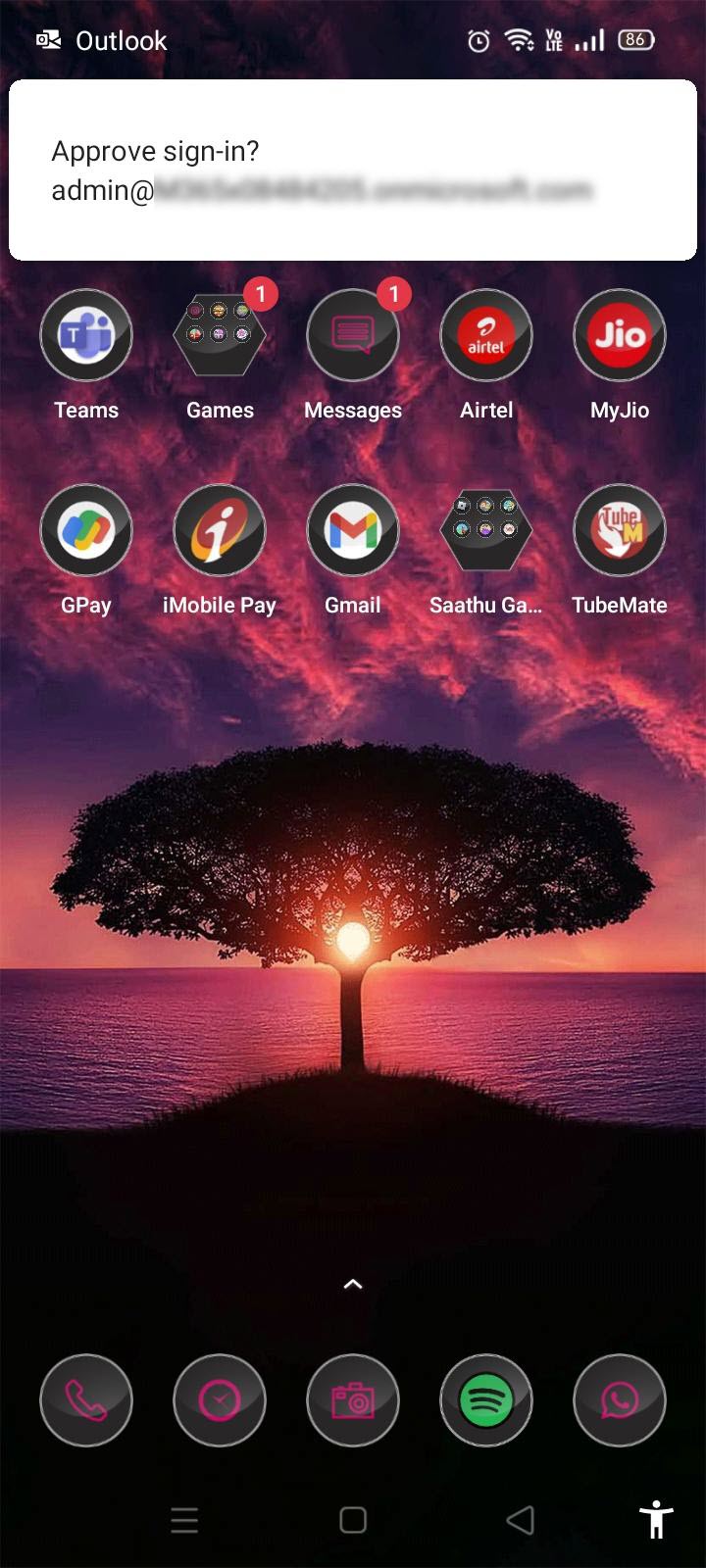
Task: Open the Saathu Ga... folder
Action: coord(486,530)
